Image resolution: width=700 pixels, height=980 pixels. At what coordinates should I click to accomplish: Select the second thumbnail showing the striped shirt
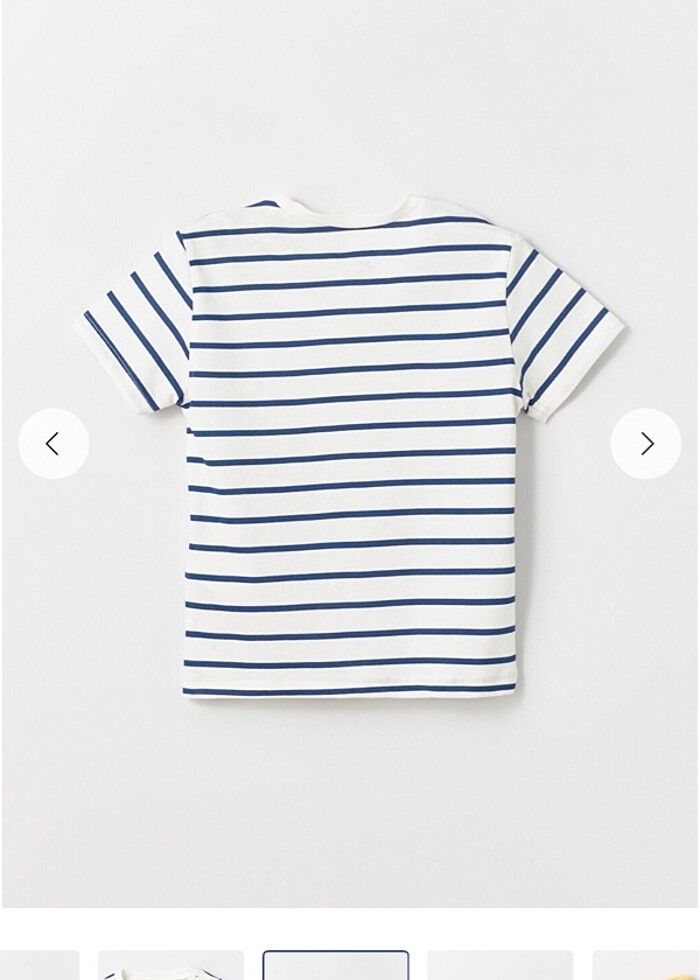170,966
